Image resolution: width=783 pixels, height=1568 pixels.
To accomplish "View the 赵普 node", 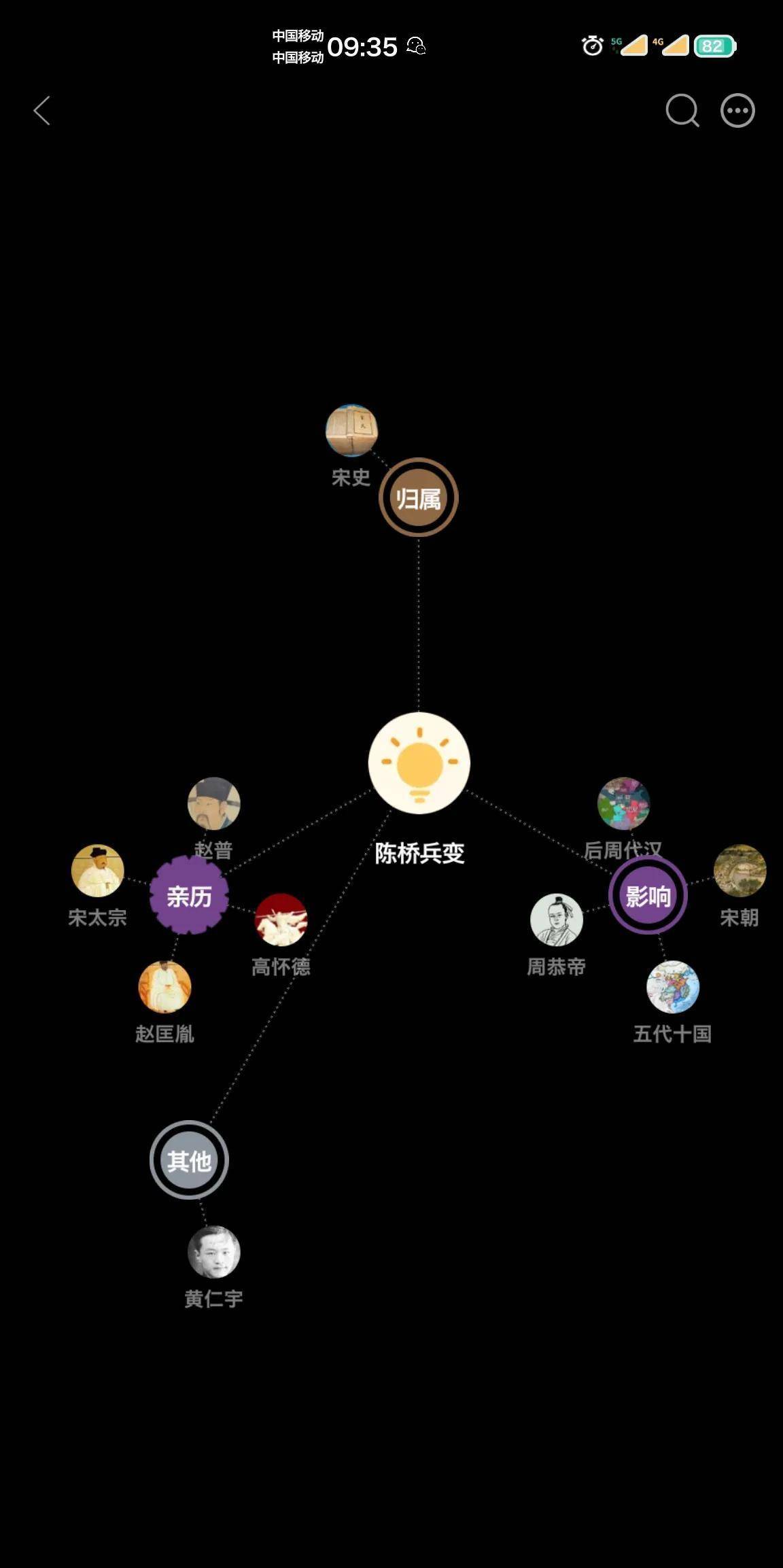I will pos(214,804).
